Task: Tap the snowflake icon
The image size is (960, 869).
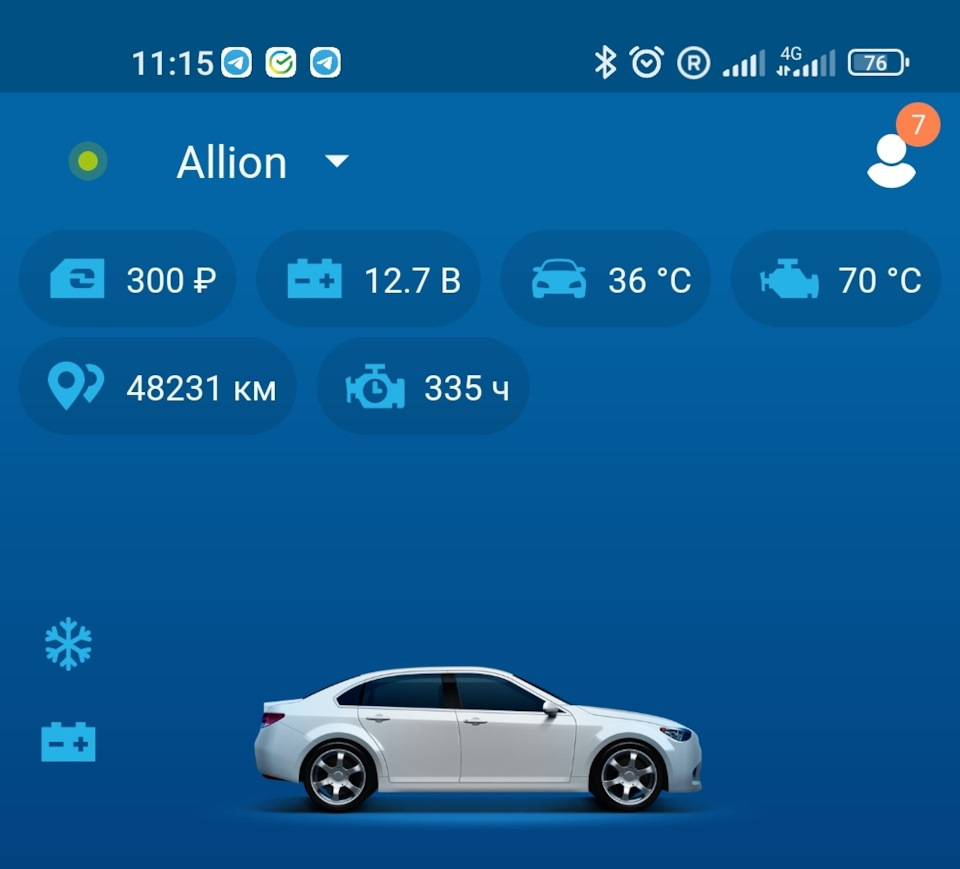Action: coord(68,645)
